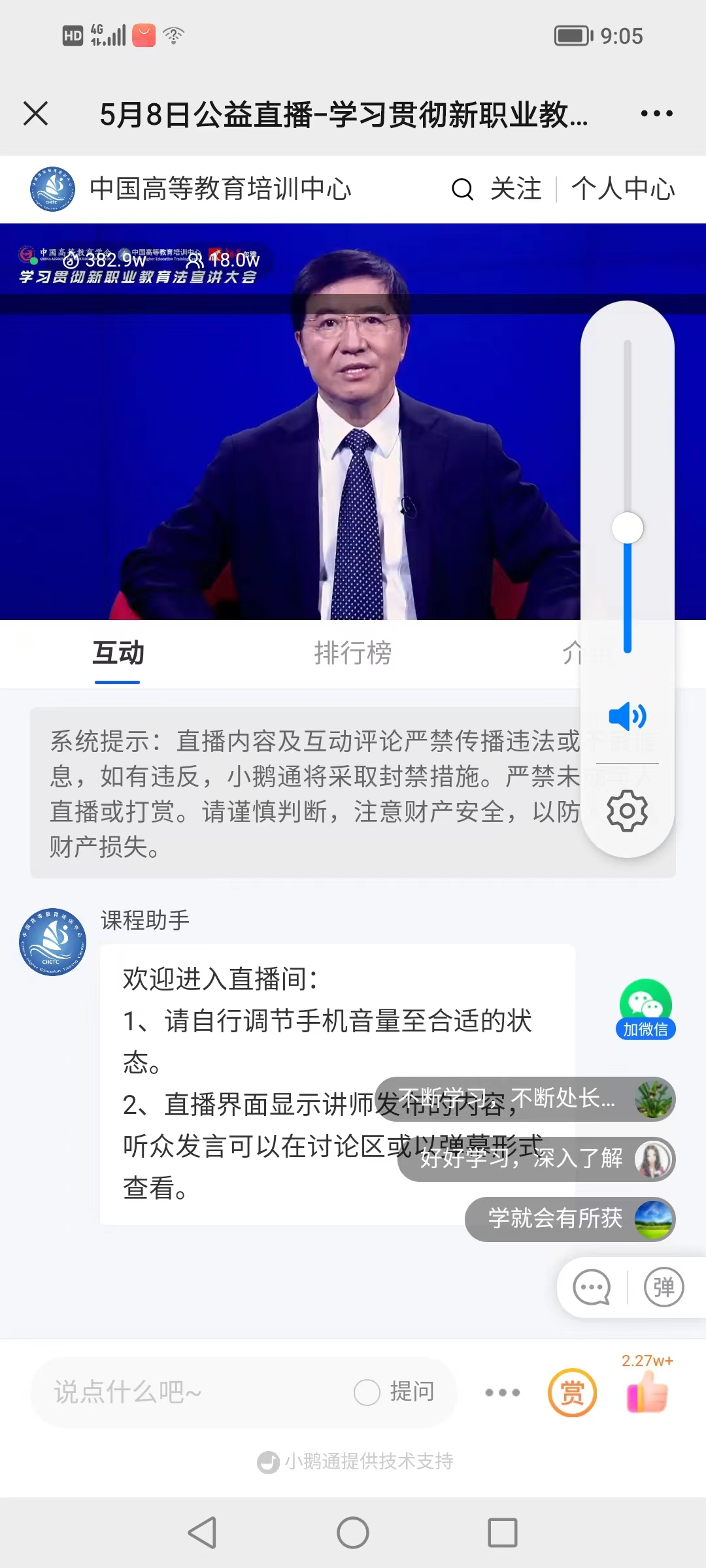Image resolution: width=706 pixels, height=1568 pixels.
Task: Close the live stream page
Action: [x=36, y=114]
